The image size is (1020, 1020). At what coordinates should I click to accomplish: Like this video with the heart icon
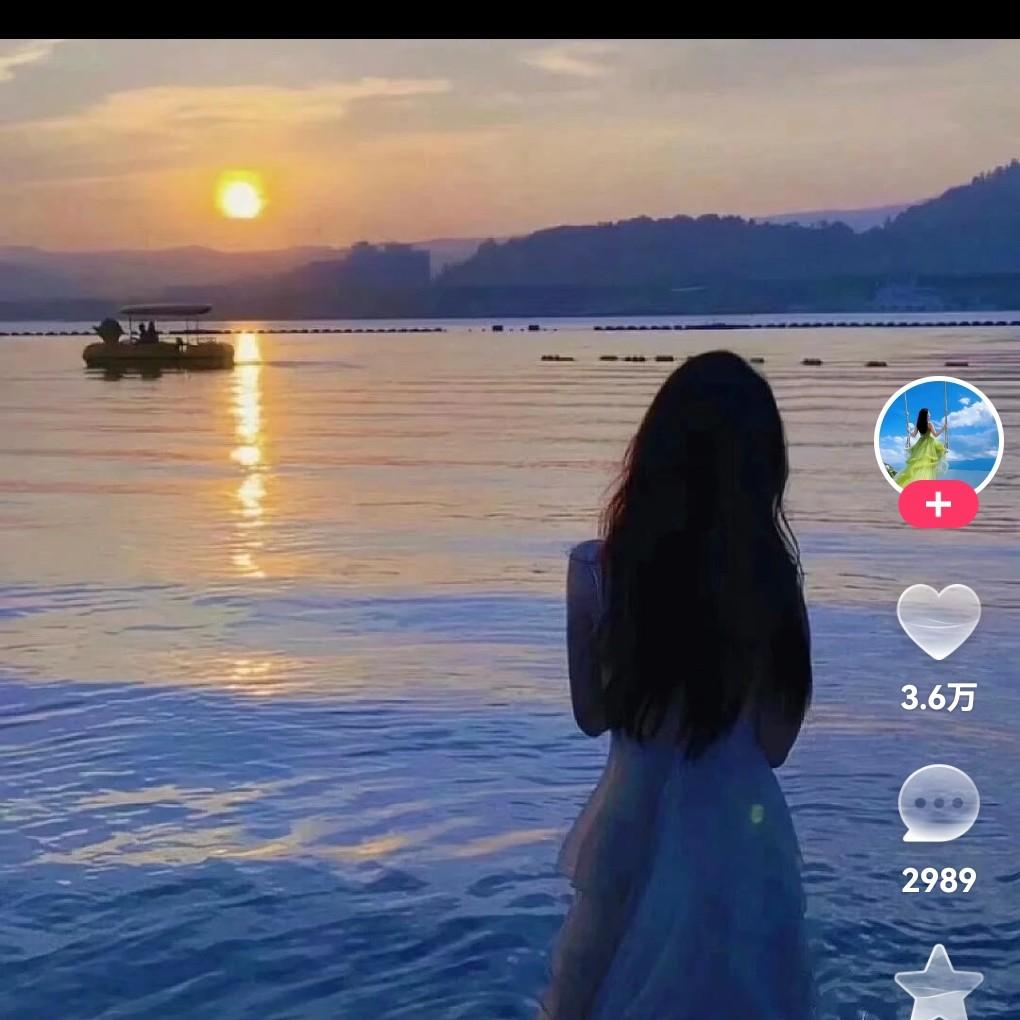pyautogui.click(x=939, y=621)
